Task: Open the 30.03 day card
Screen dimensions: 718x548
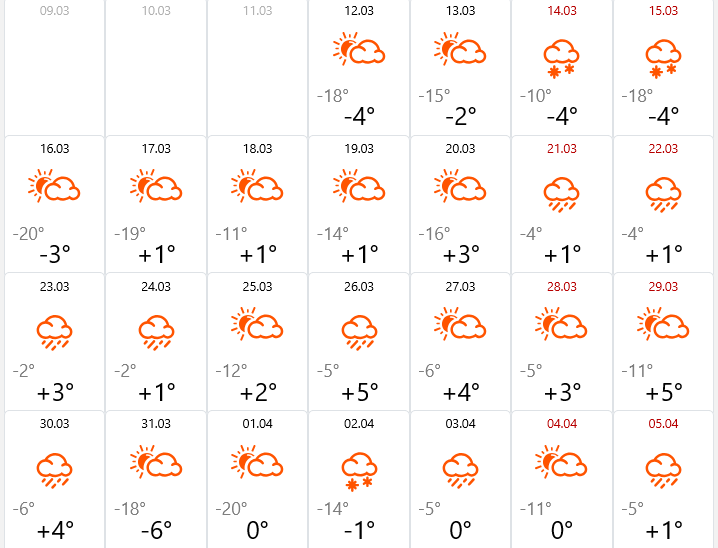Action: coord(55,478)
